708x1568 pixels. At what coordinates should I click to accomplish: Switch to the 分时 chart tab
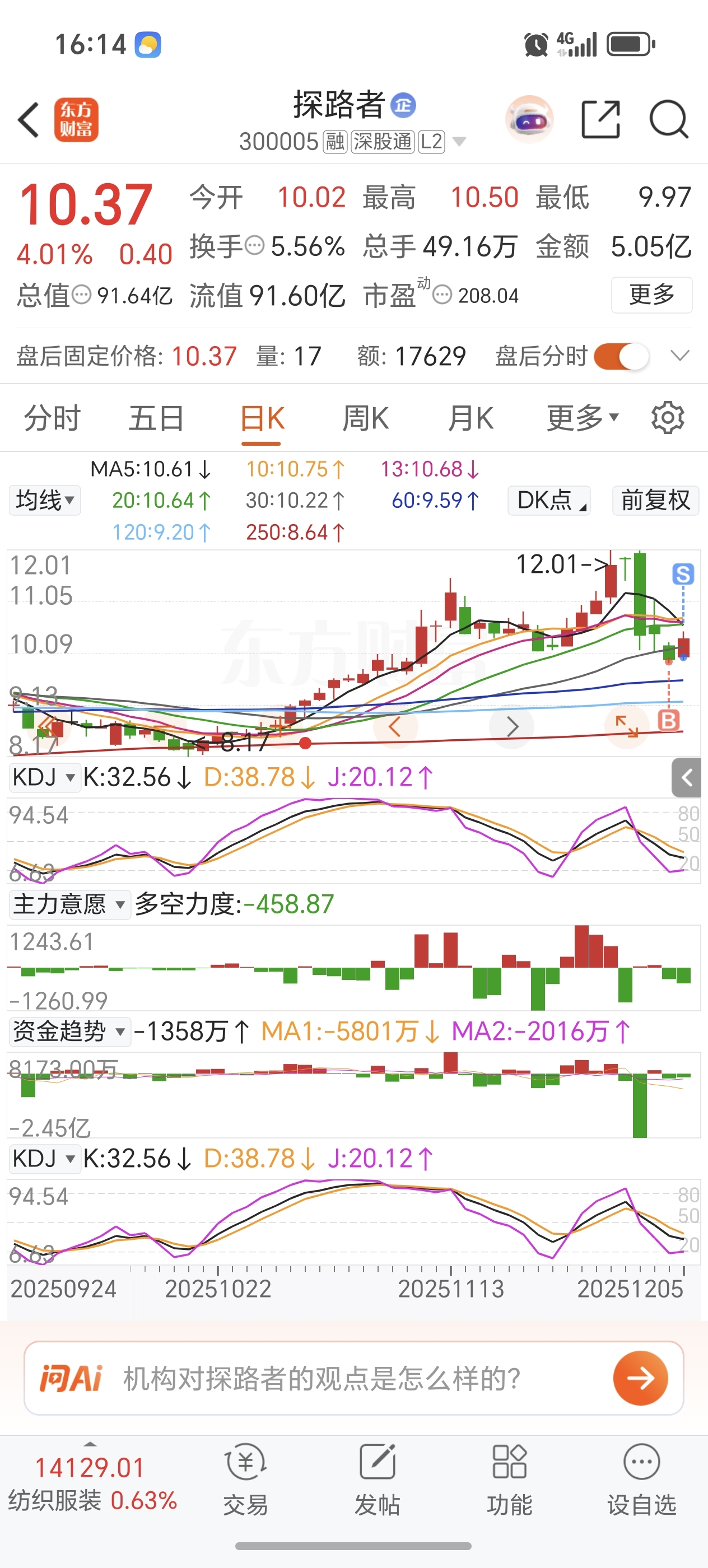(x=52, y=419)
